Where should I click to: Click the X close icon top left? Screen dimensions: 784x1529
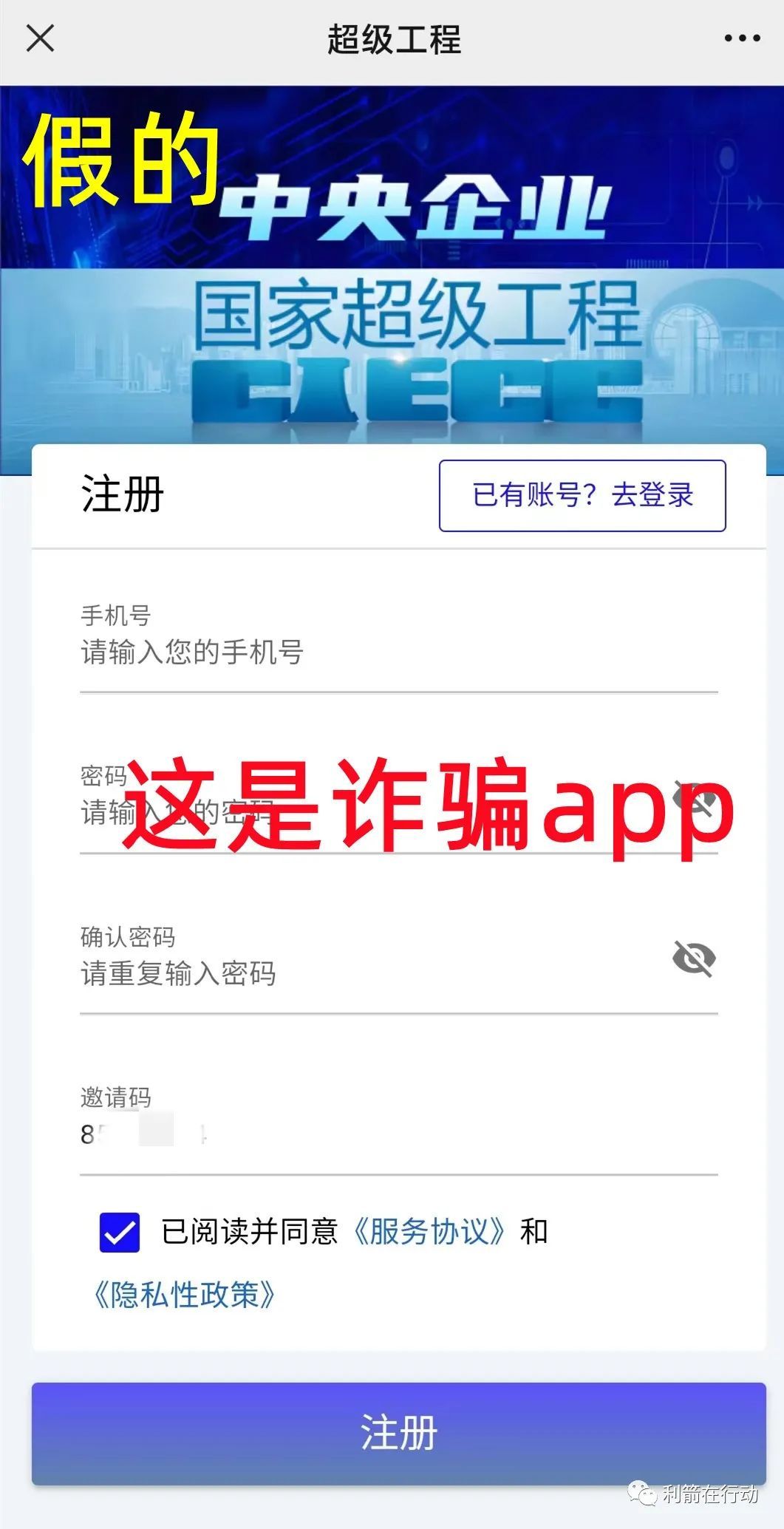coord(41,38)
